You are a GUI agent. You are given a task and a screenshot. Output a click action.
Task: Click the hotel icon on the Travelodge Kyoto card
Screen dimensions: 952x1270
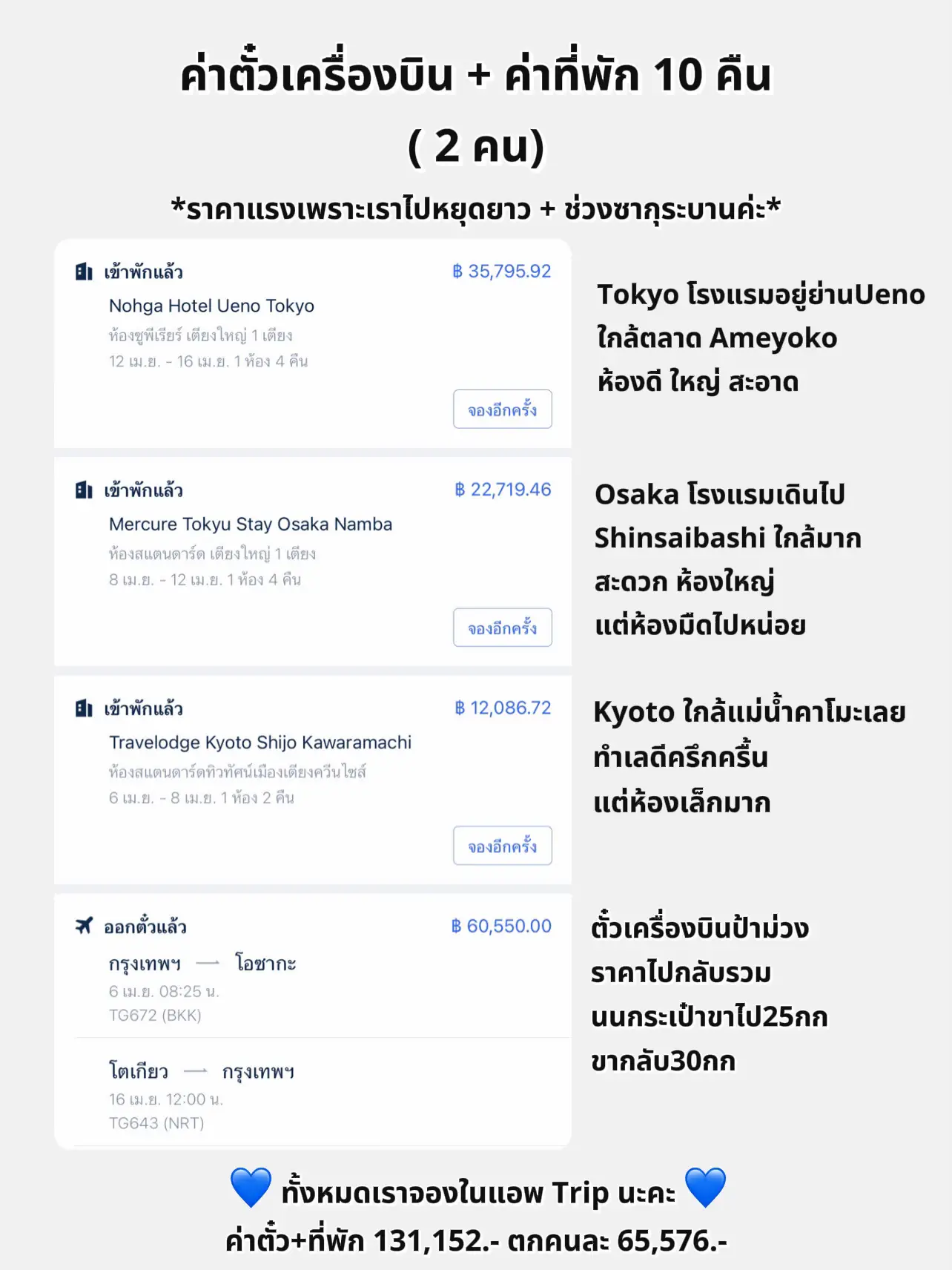coord(84,709)
